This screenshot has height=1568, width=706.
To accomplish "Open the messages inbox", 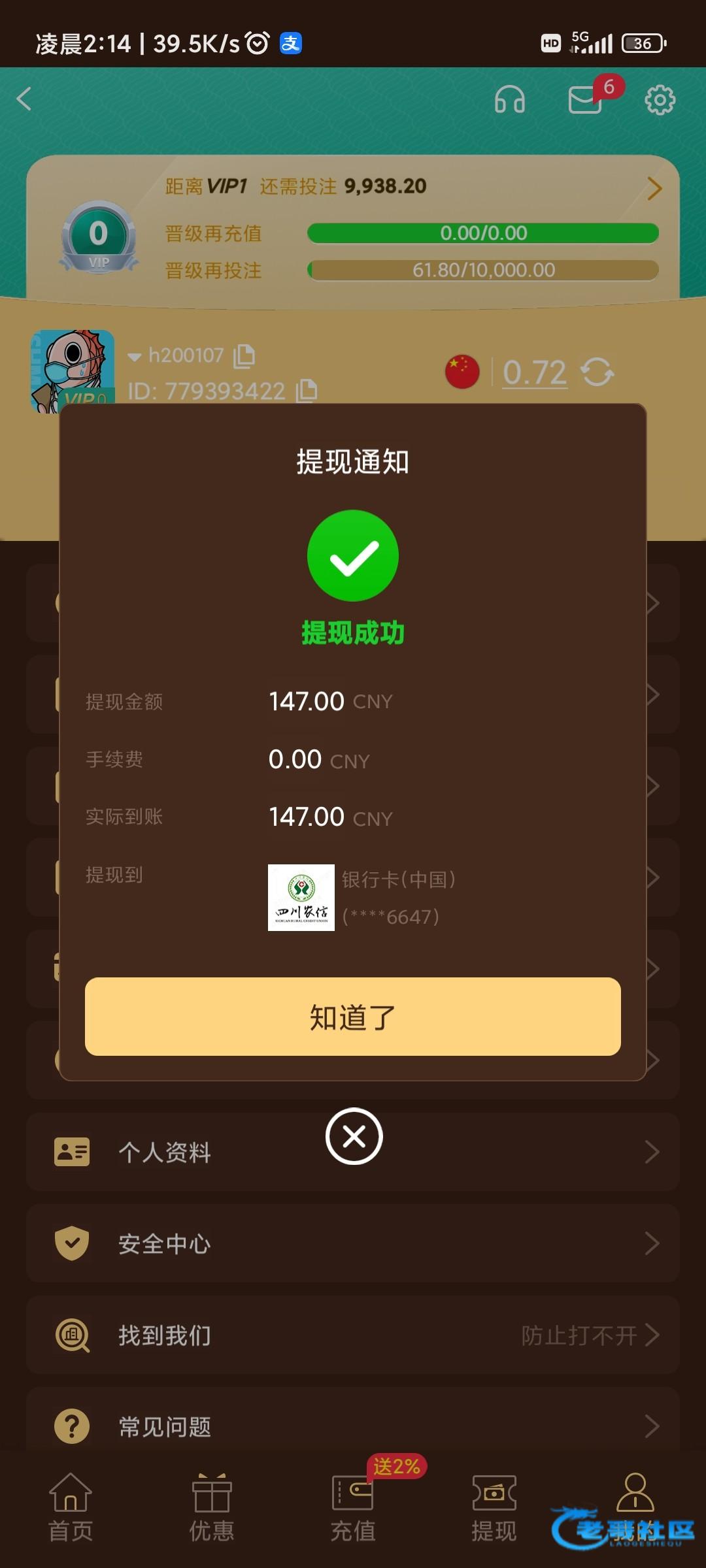I will 586,100.
